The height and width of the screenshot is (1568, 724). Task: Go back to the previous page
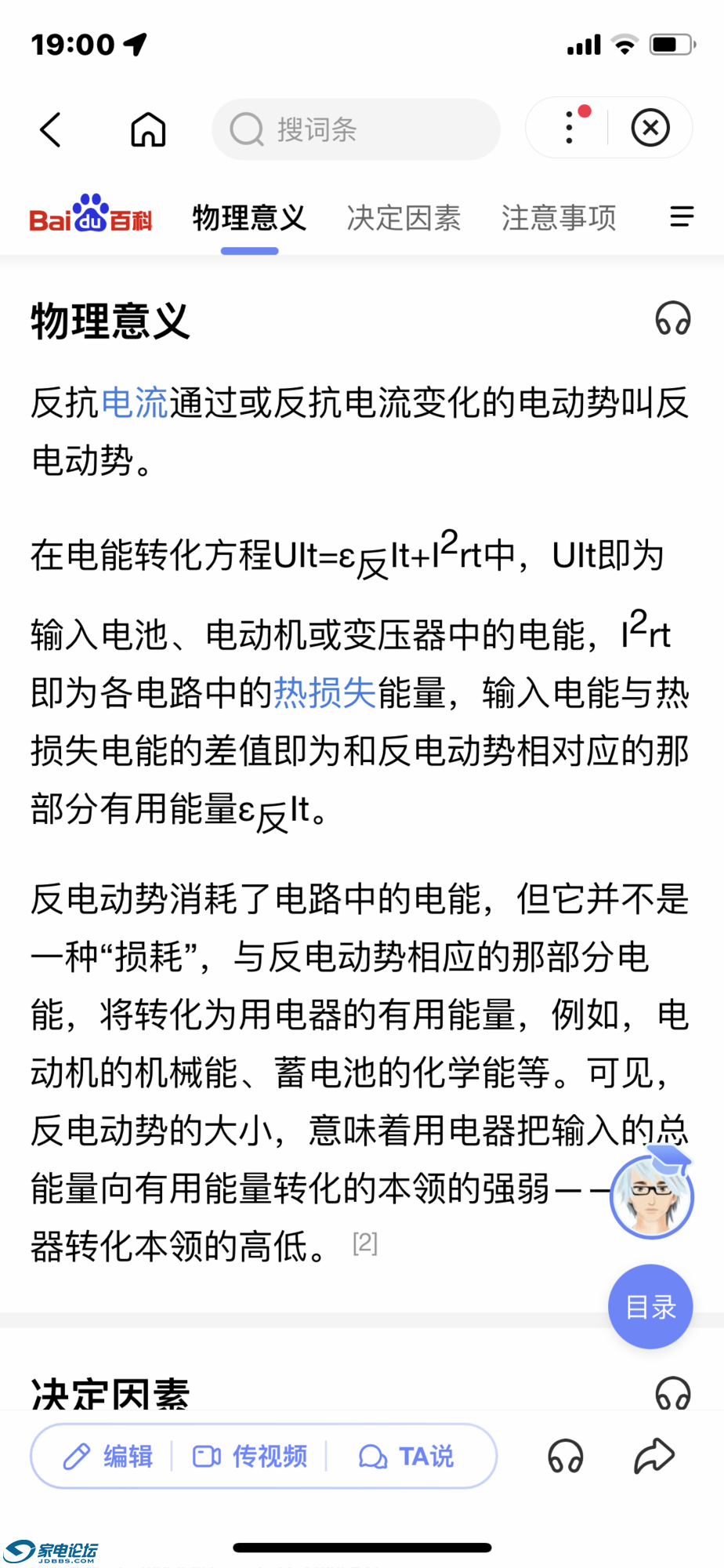coord(51,130)
